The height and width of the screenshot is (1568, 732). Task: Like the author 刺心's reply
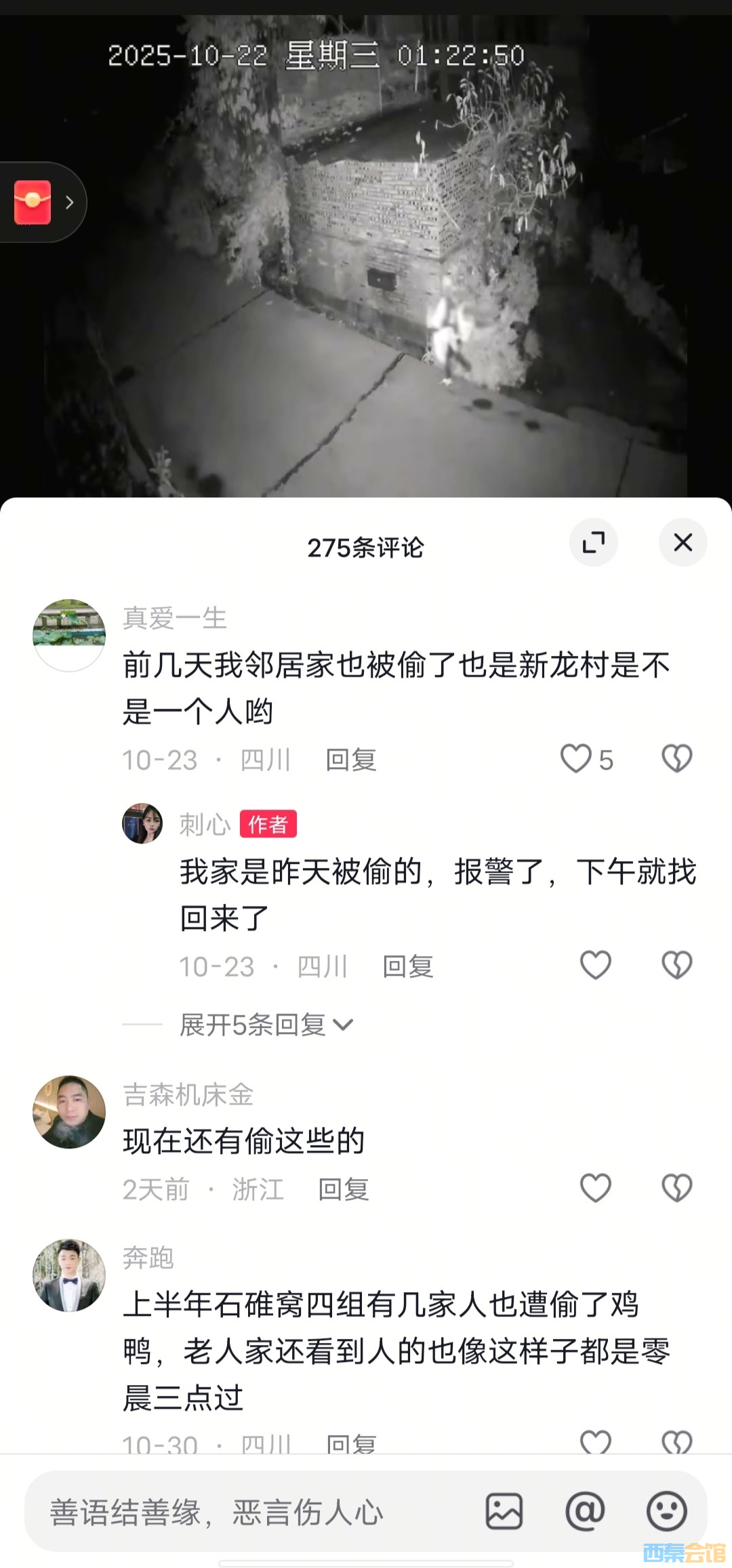(x=595, y=965)
